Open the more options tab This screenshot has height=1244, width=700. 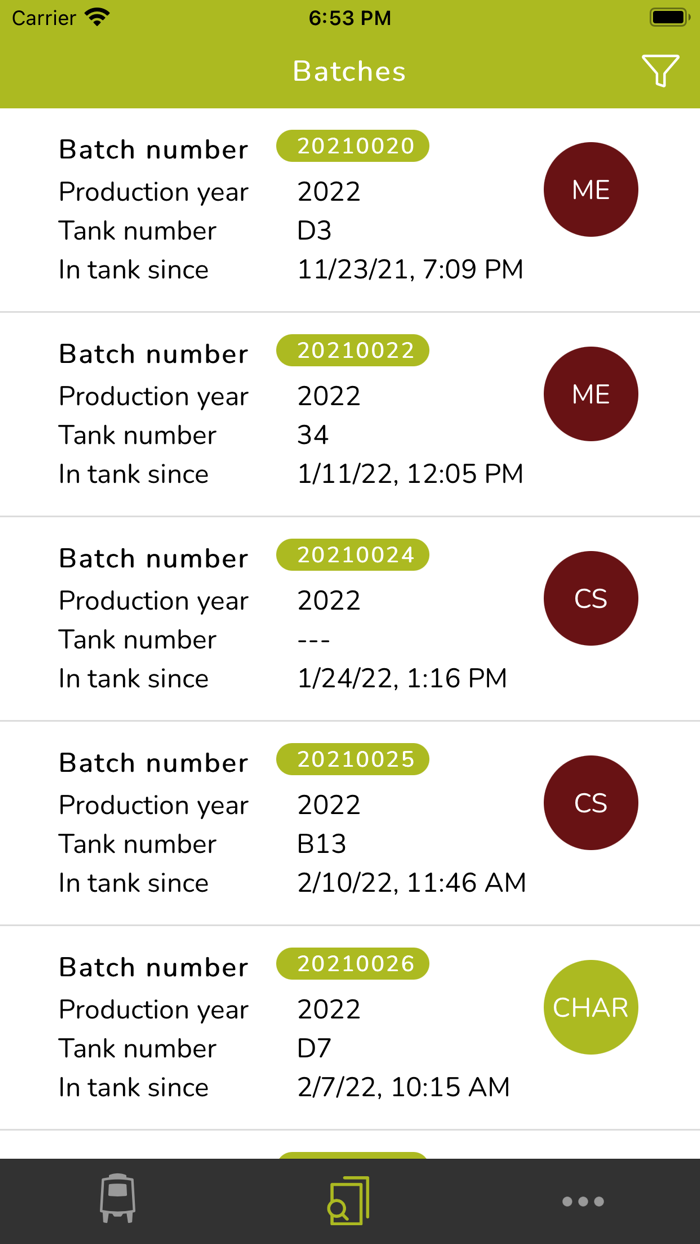tap(582, 1201)
